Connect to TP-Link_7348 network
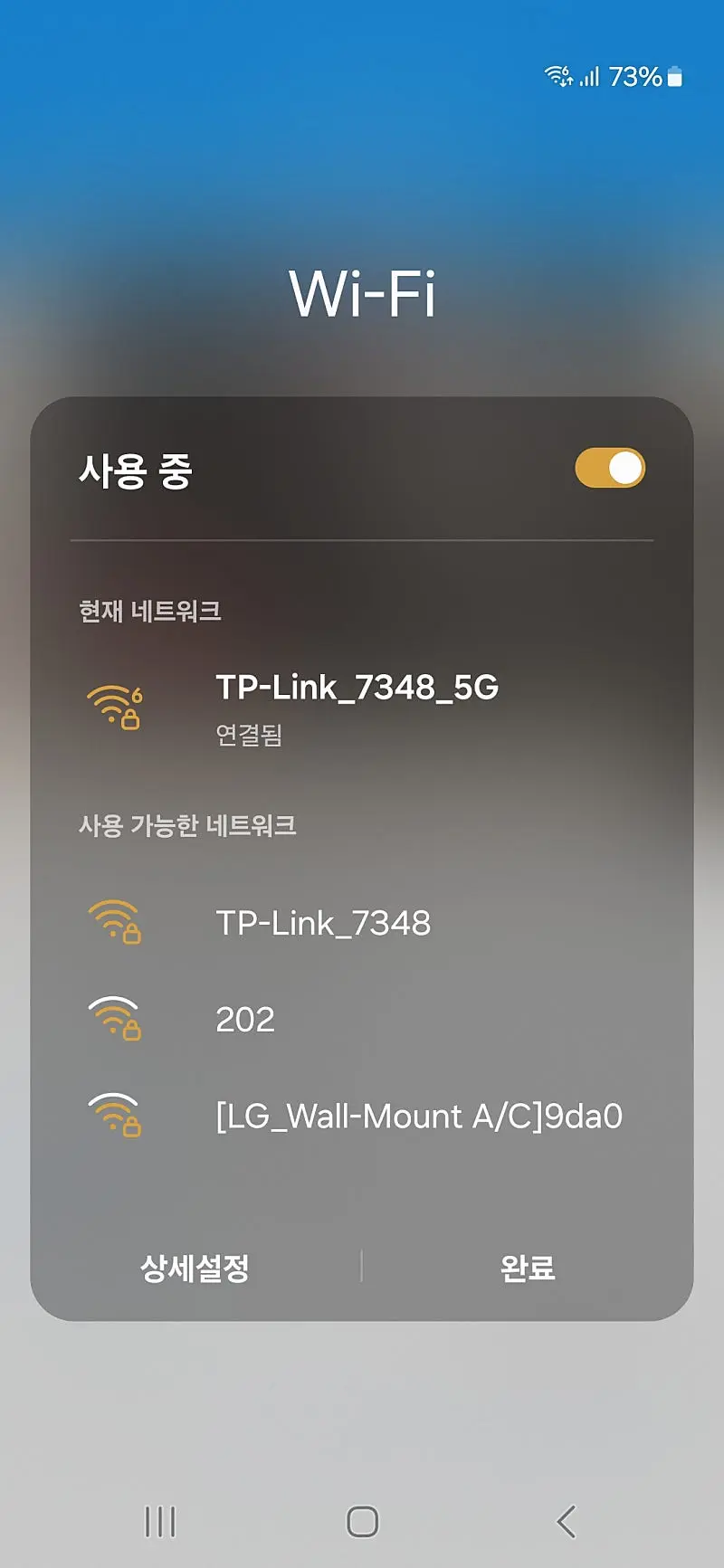 click(x=362, y=923)
